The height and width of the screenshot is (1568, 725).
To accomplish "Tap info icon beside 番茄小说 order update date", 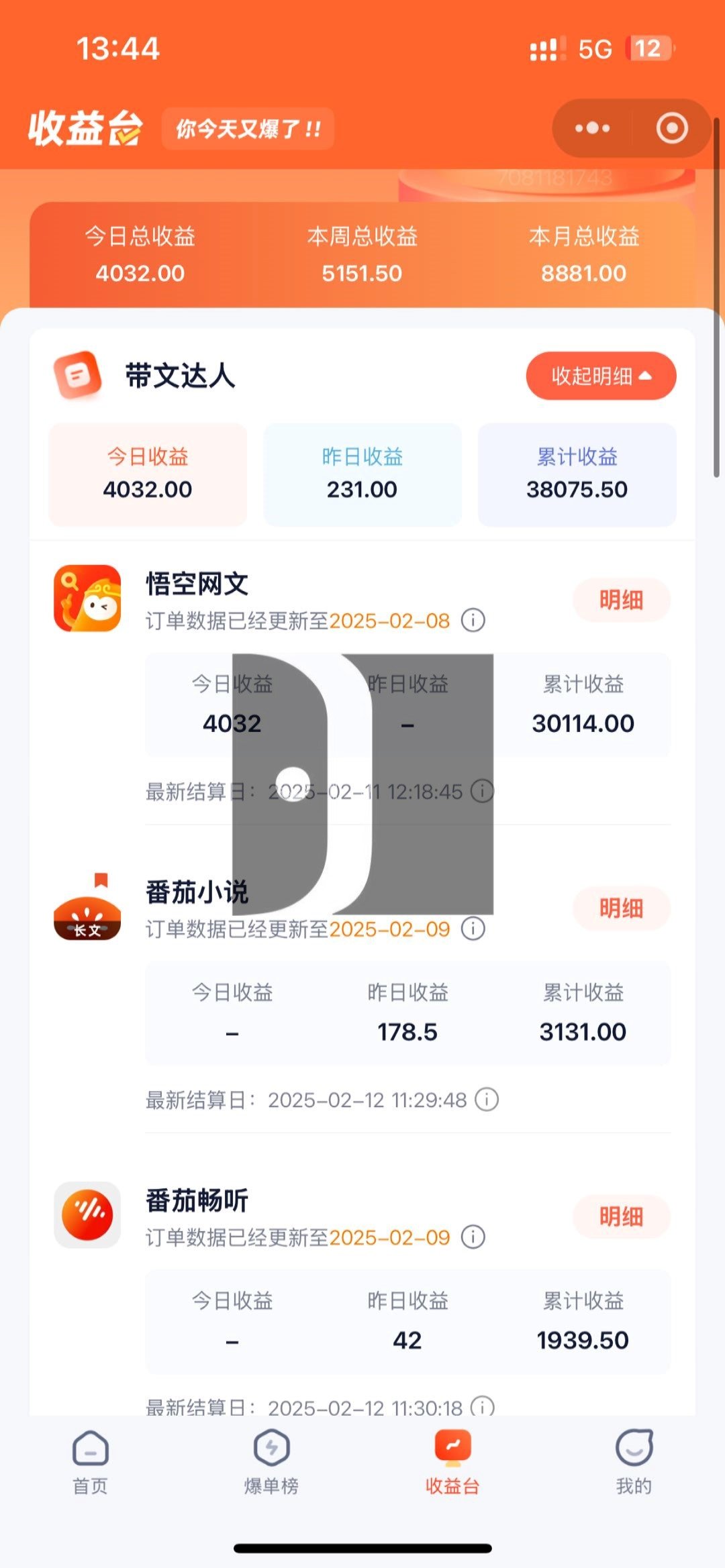I will tap(473, 929).
